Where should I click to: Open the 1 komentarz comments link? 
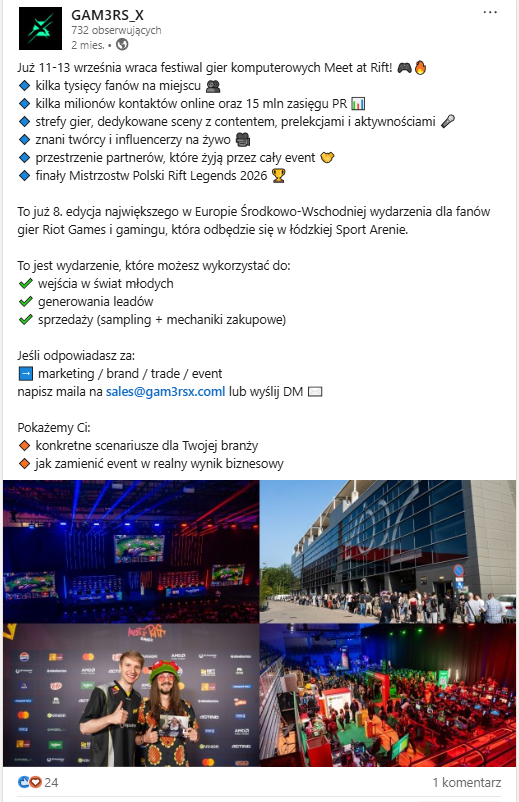[x=466, y=782]
